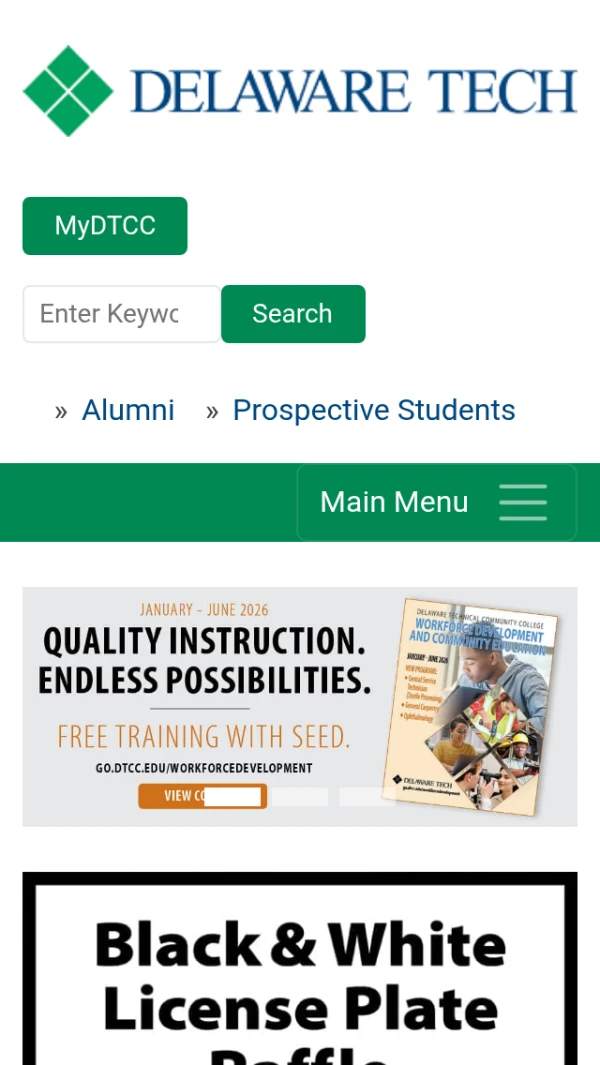The image size is (600, 1065).
Task: Open the Free Training with SEED banner
Action: [x=300, y=706]
